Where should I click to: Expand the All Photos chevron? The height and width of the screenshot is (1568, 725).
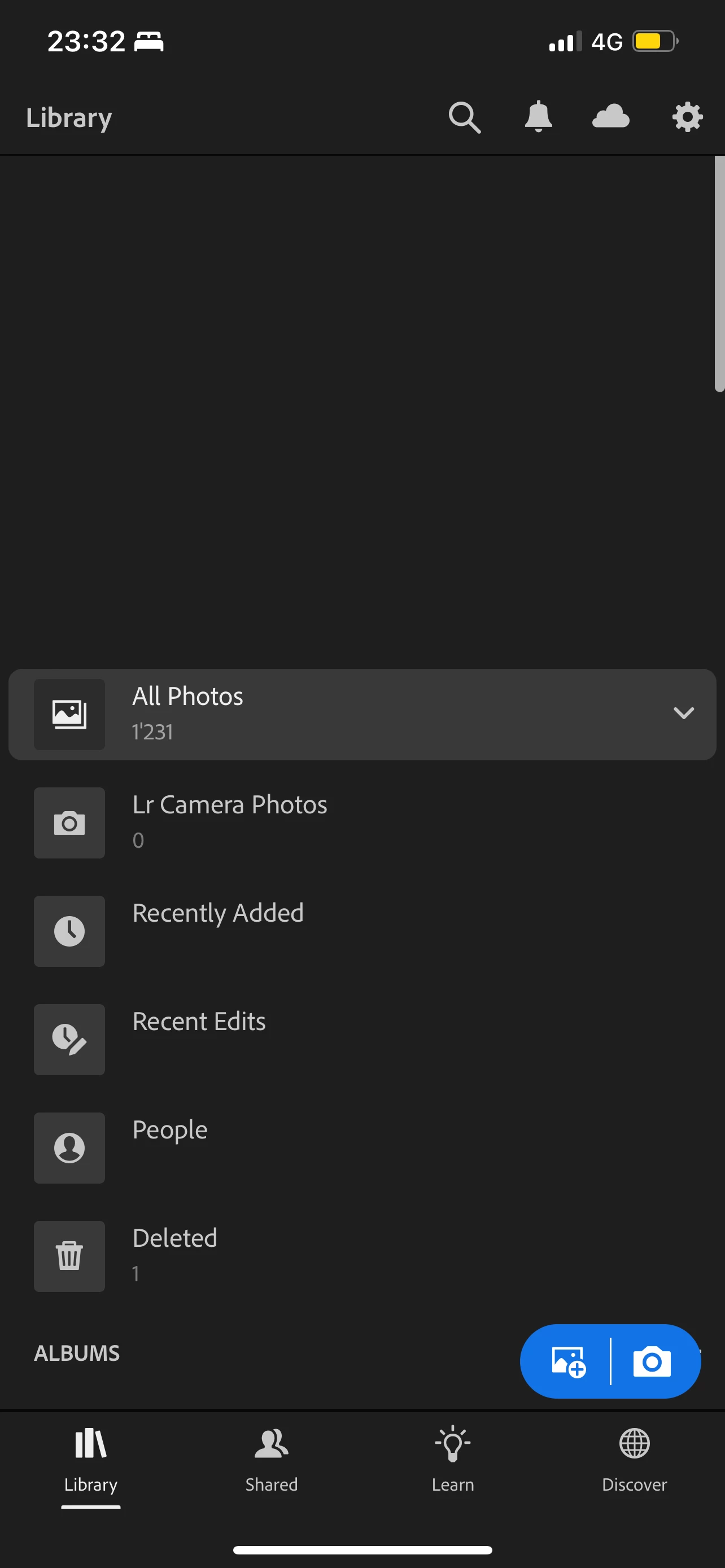pyautogui.click(x=684, y=713)
